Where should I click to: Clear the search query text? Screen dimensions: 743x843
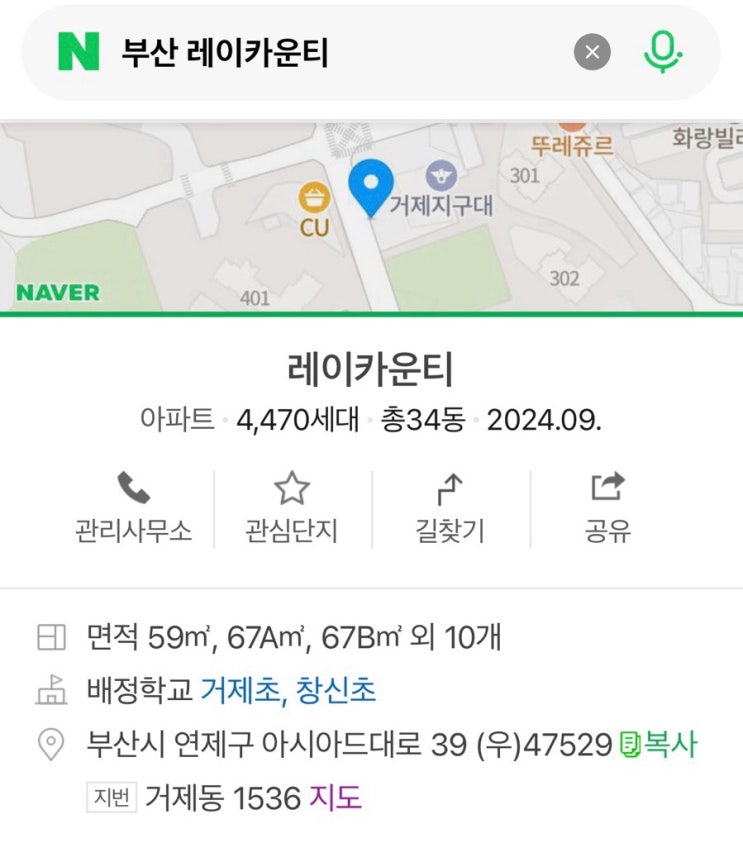[592, 52]
